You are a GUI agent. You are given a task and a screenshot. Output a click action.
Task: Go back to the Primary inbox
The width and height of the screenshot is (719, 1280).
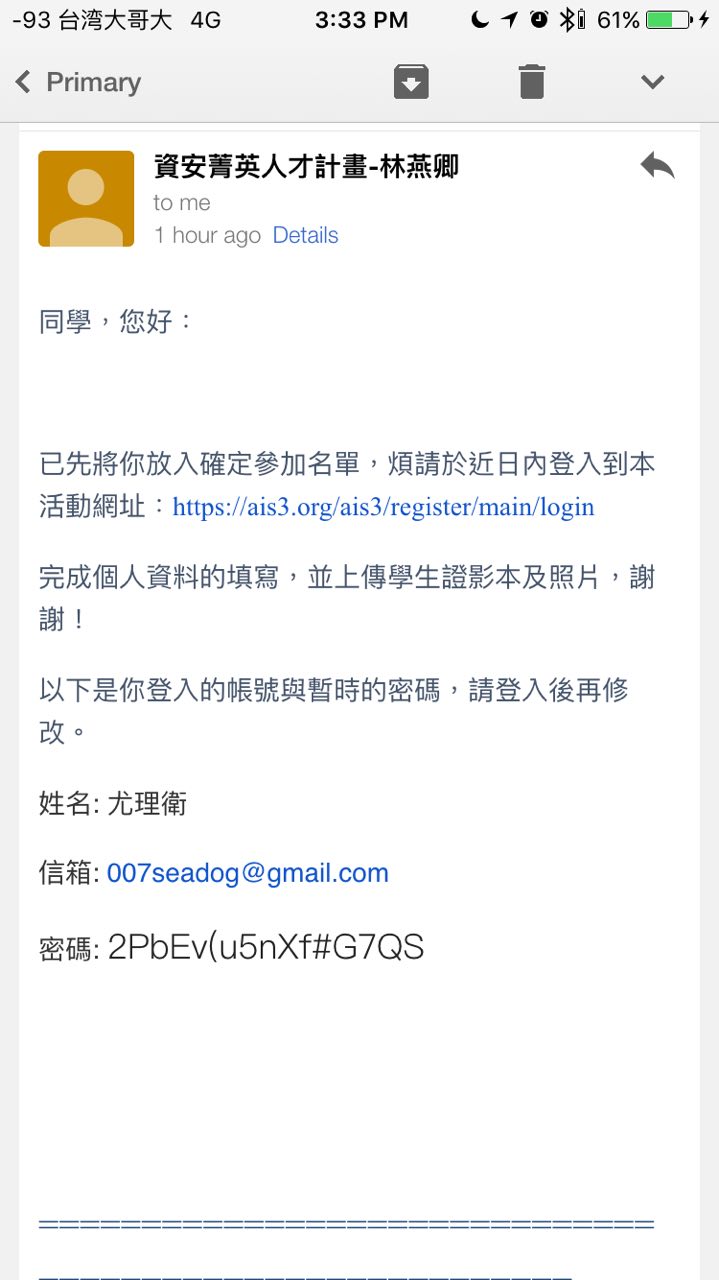coord(78,82)
